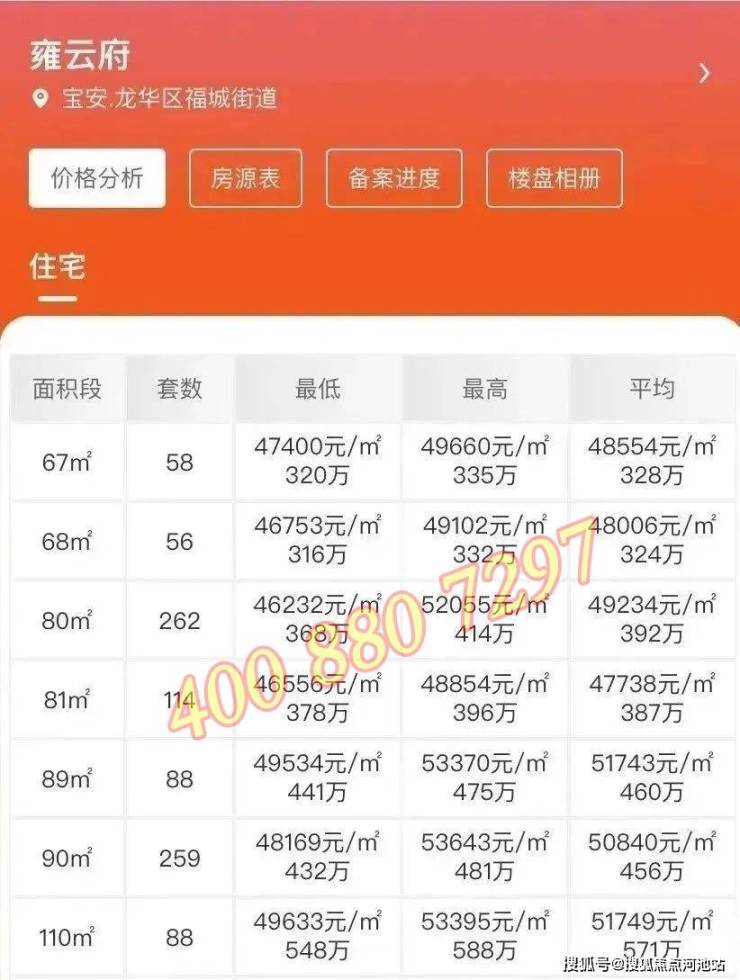Open the 楼盘相册 photo album
This screenshot has width=740, height=980.
click(x=554, y=179)
